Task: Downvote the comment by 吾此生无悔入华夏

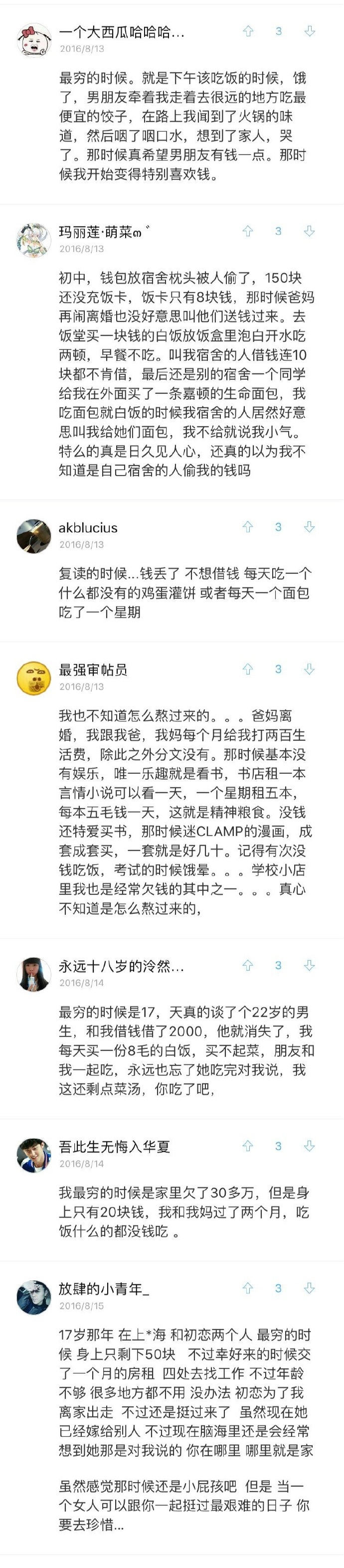Action: click(309, 1146)
